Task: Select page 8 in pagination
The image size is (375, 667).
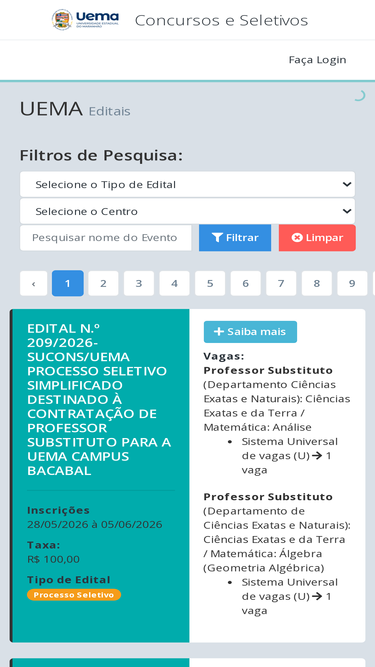Action: (317, 283)
